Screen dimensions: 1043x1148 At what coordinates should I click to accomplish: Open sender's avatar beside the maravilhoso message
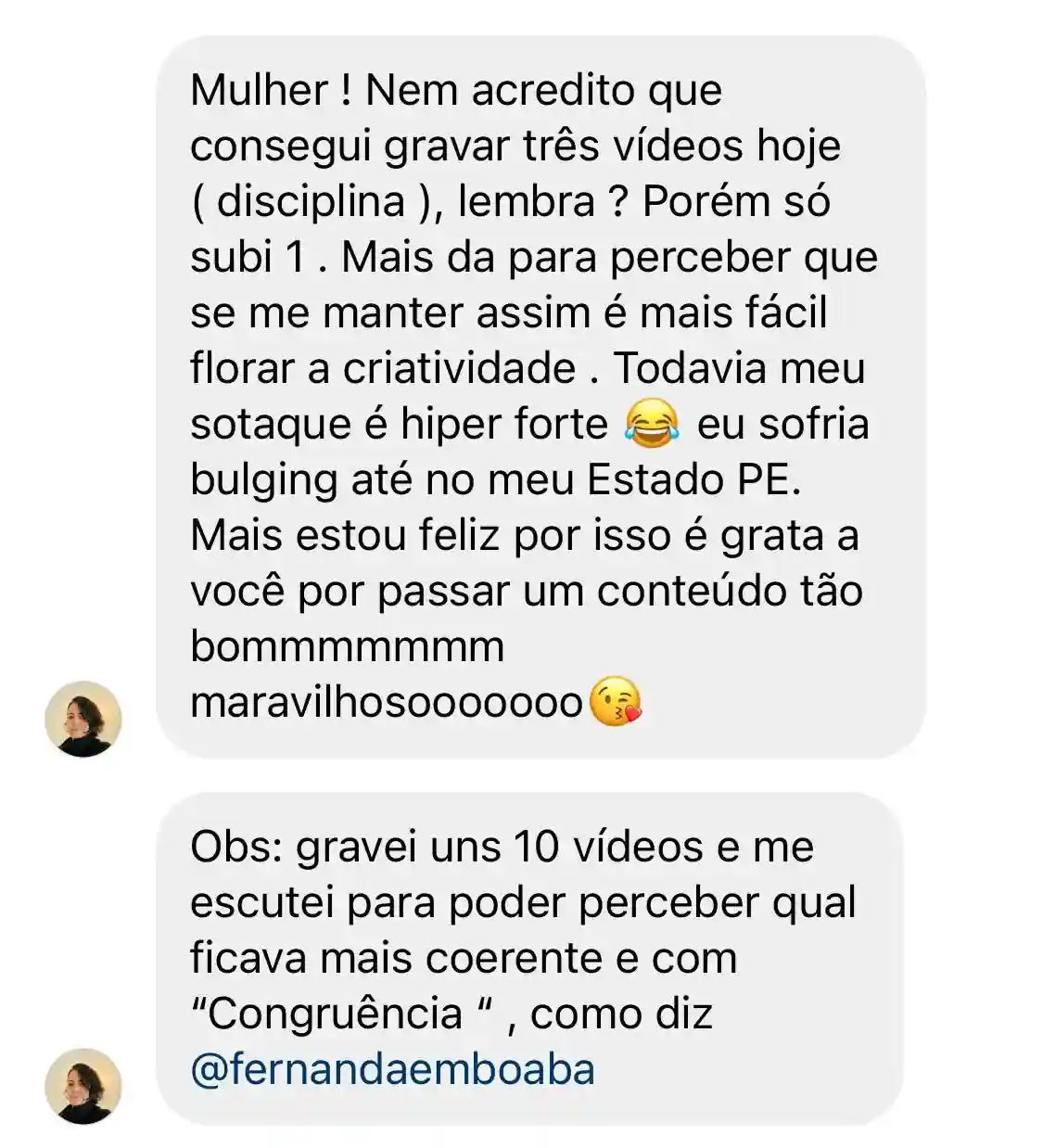tap(83, 719)
